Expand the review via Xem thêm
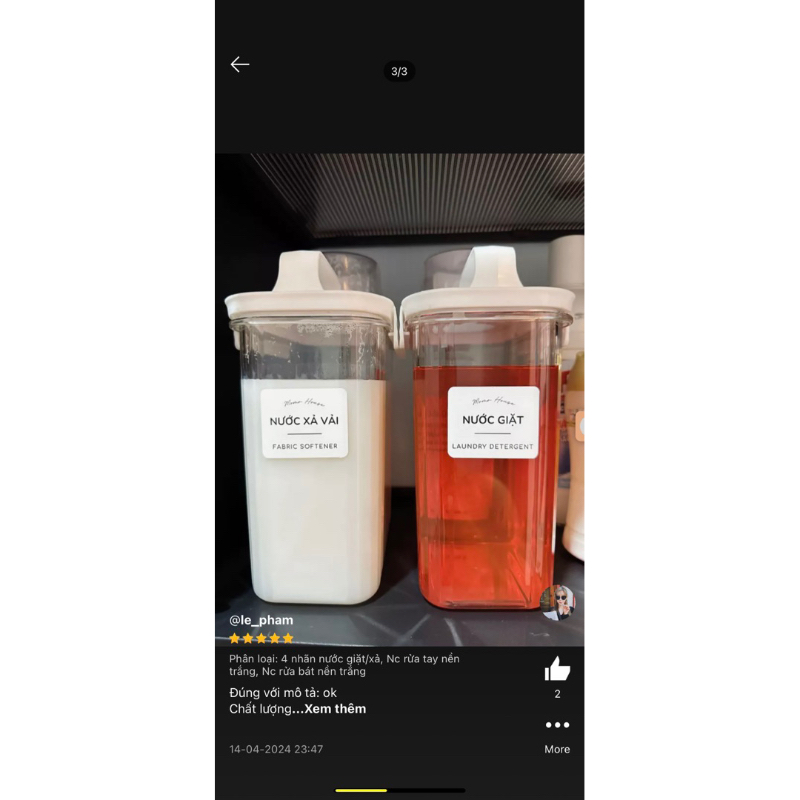This screenshot has width=800, height=800. coord(335,709)
